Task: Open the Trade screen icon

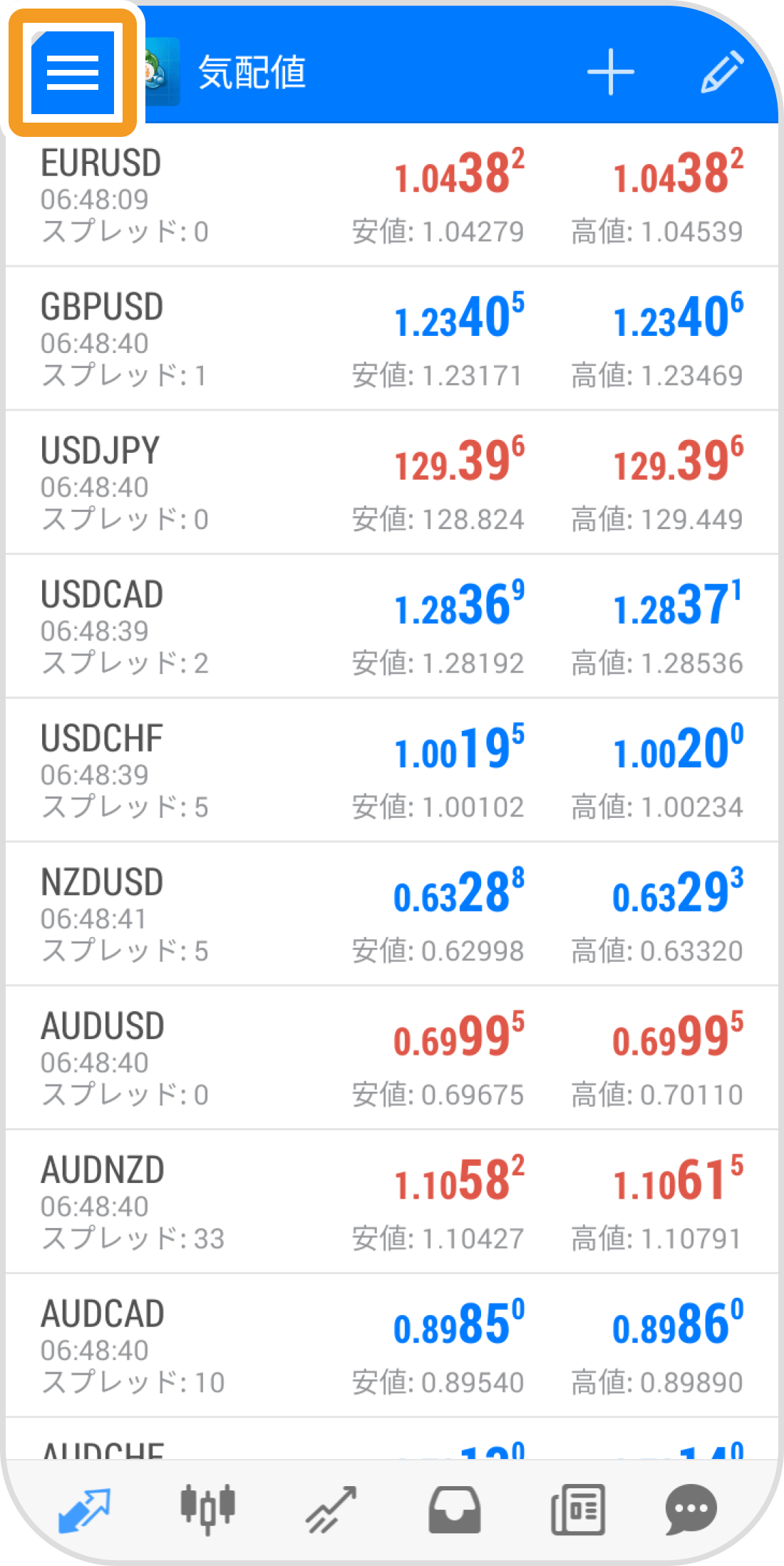Action: tap(329, 1509)
